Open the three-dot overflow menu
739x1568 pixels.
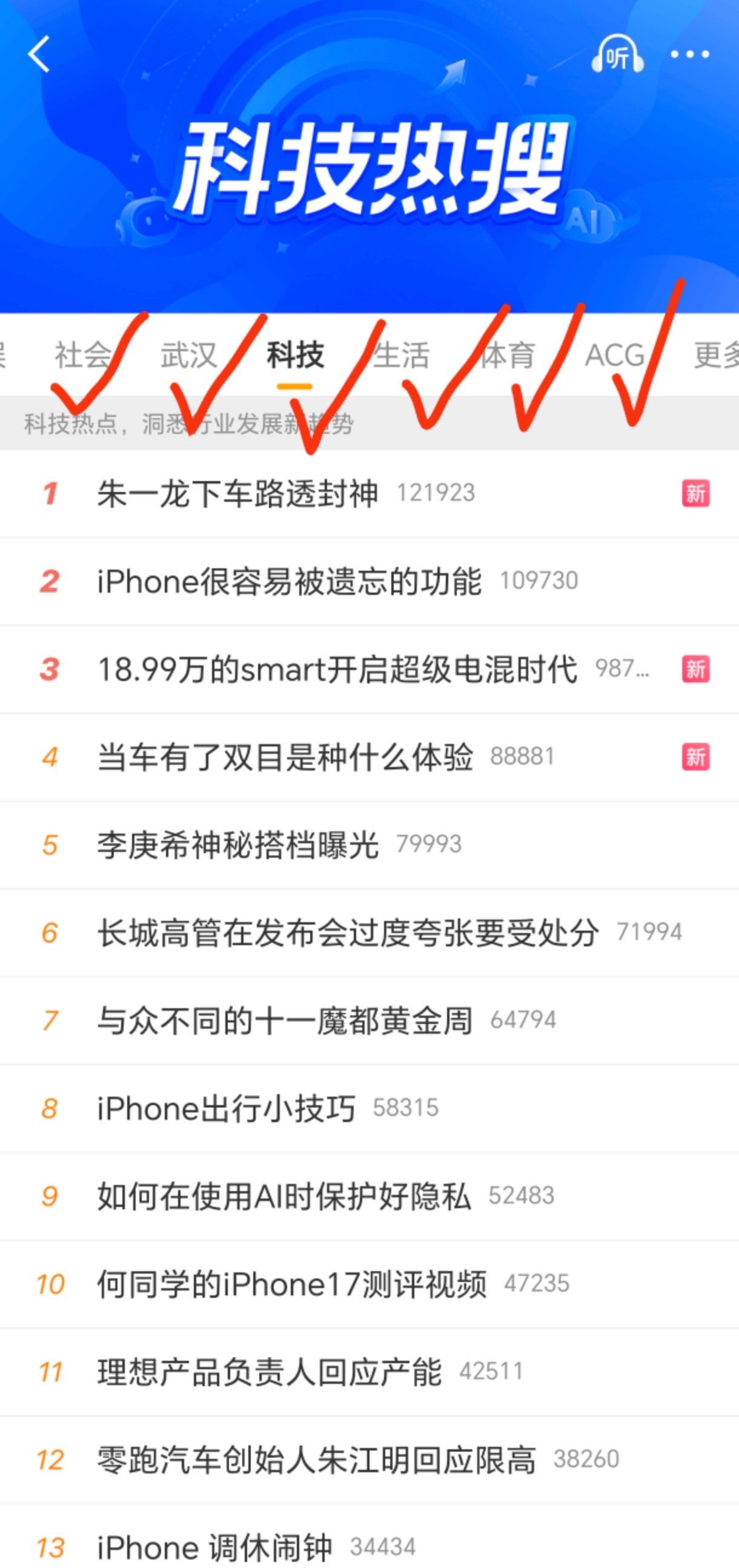point(690,54)
